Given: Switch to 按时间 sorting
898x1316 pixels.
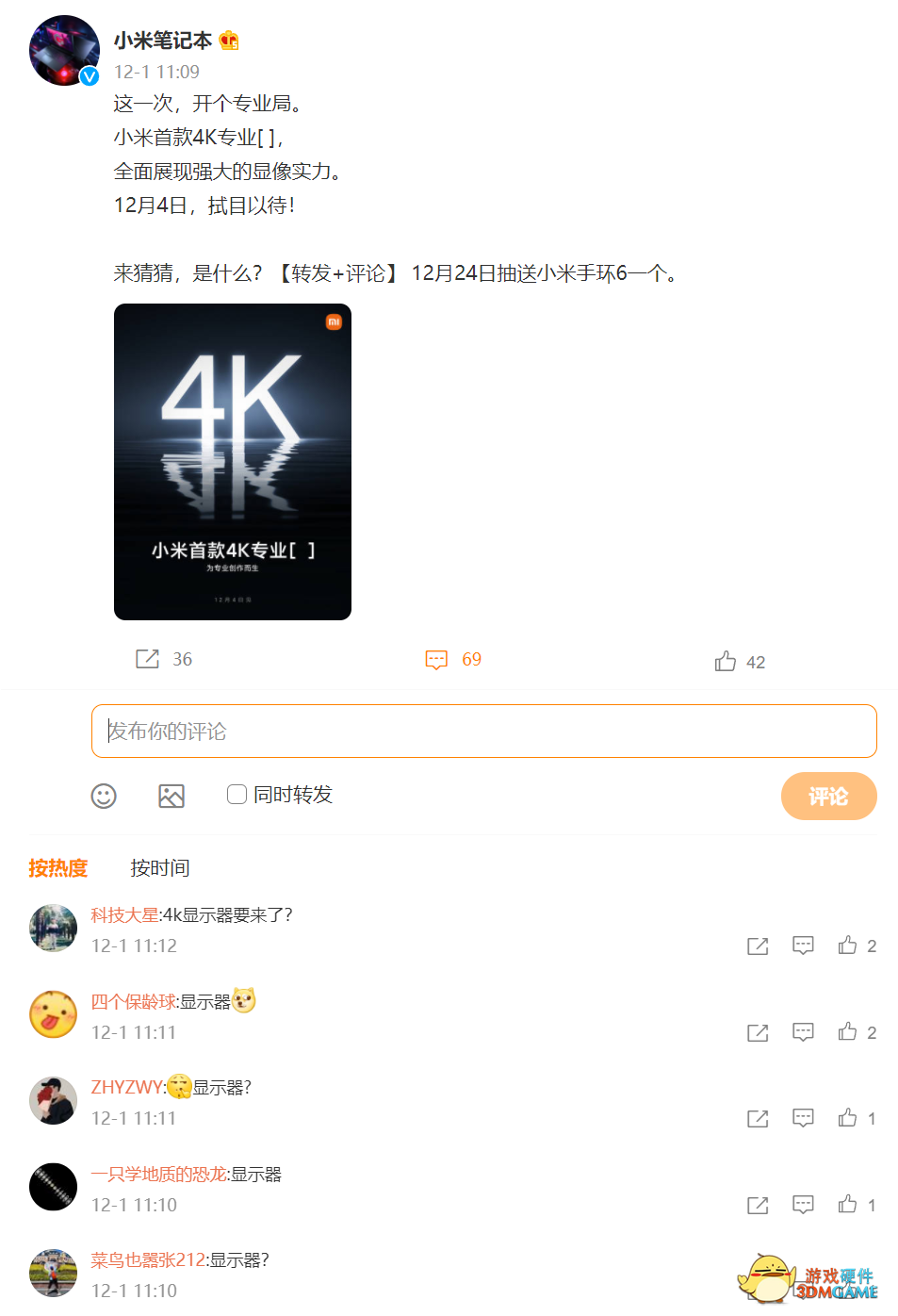Looking at the screenshot, I should (x=160, y=868).
